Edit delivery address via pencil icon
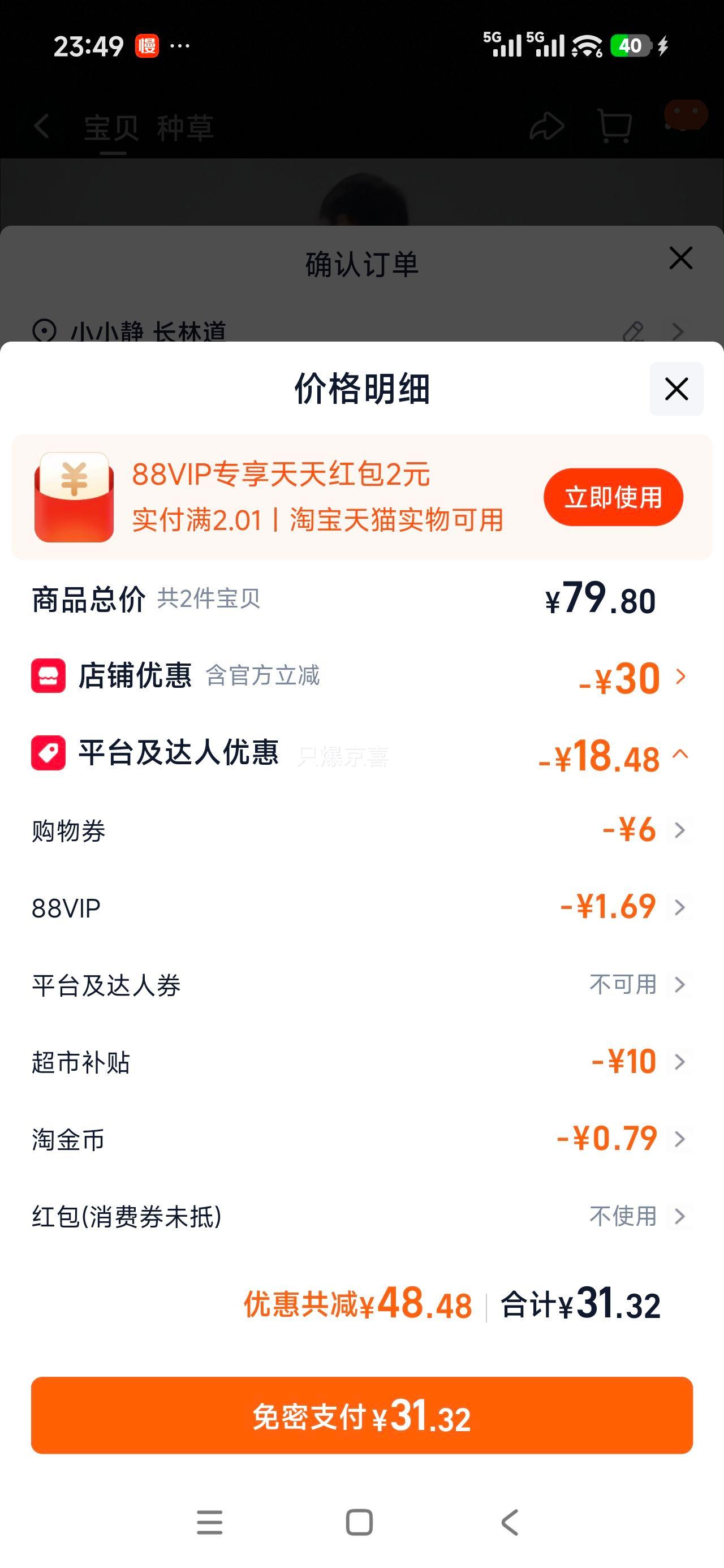 (x=634, y=331)
